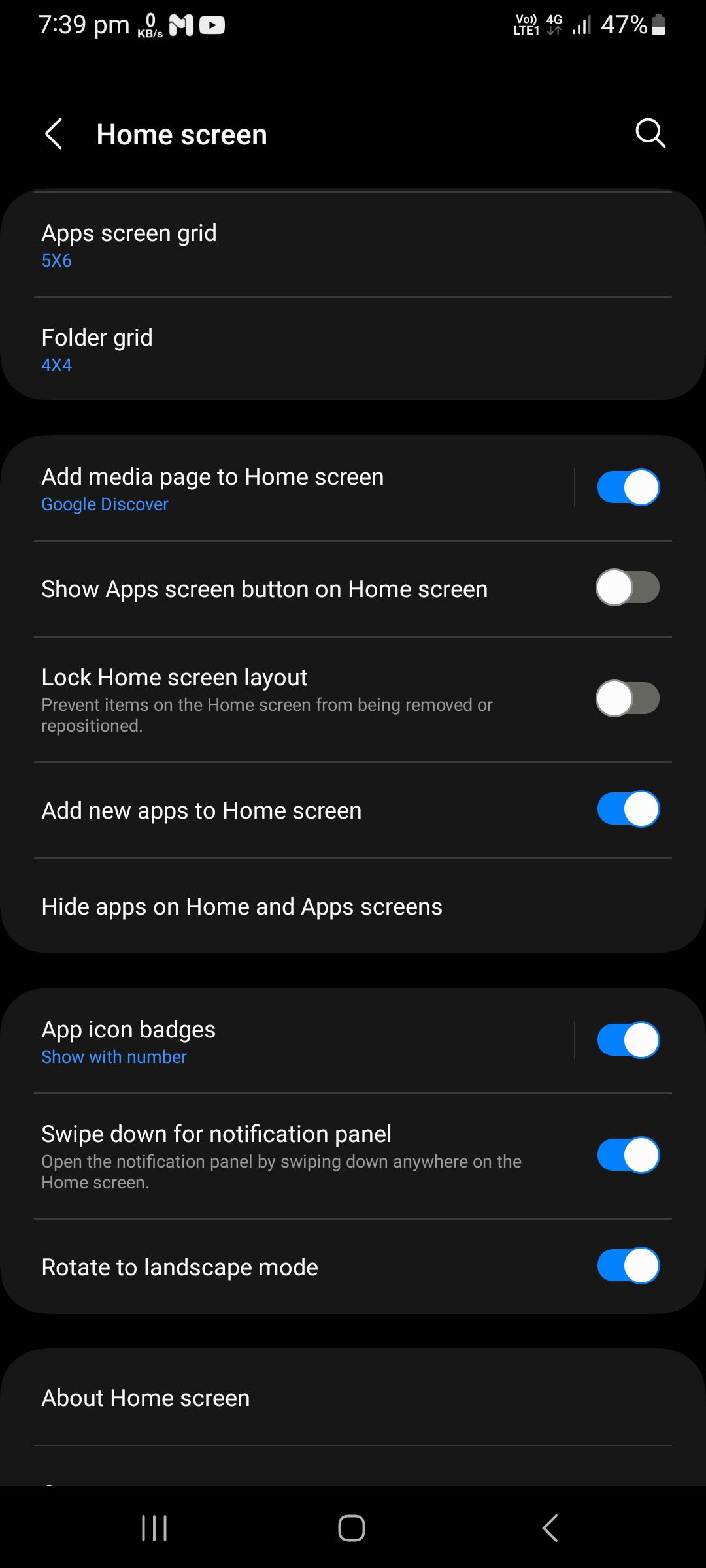Turn on Lock Home screen layout
Screen dimensions: 706x1568
tap(627, 698)
